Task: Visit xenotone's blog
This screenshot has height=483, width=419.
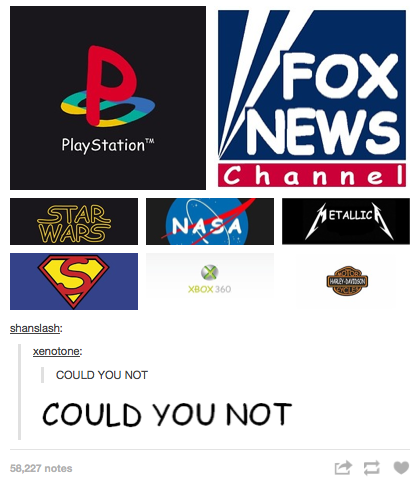Action: (56, 351)
